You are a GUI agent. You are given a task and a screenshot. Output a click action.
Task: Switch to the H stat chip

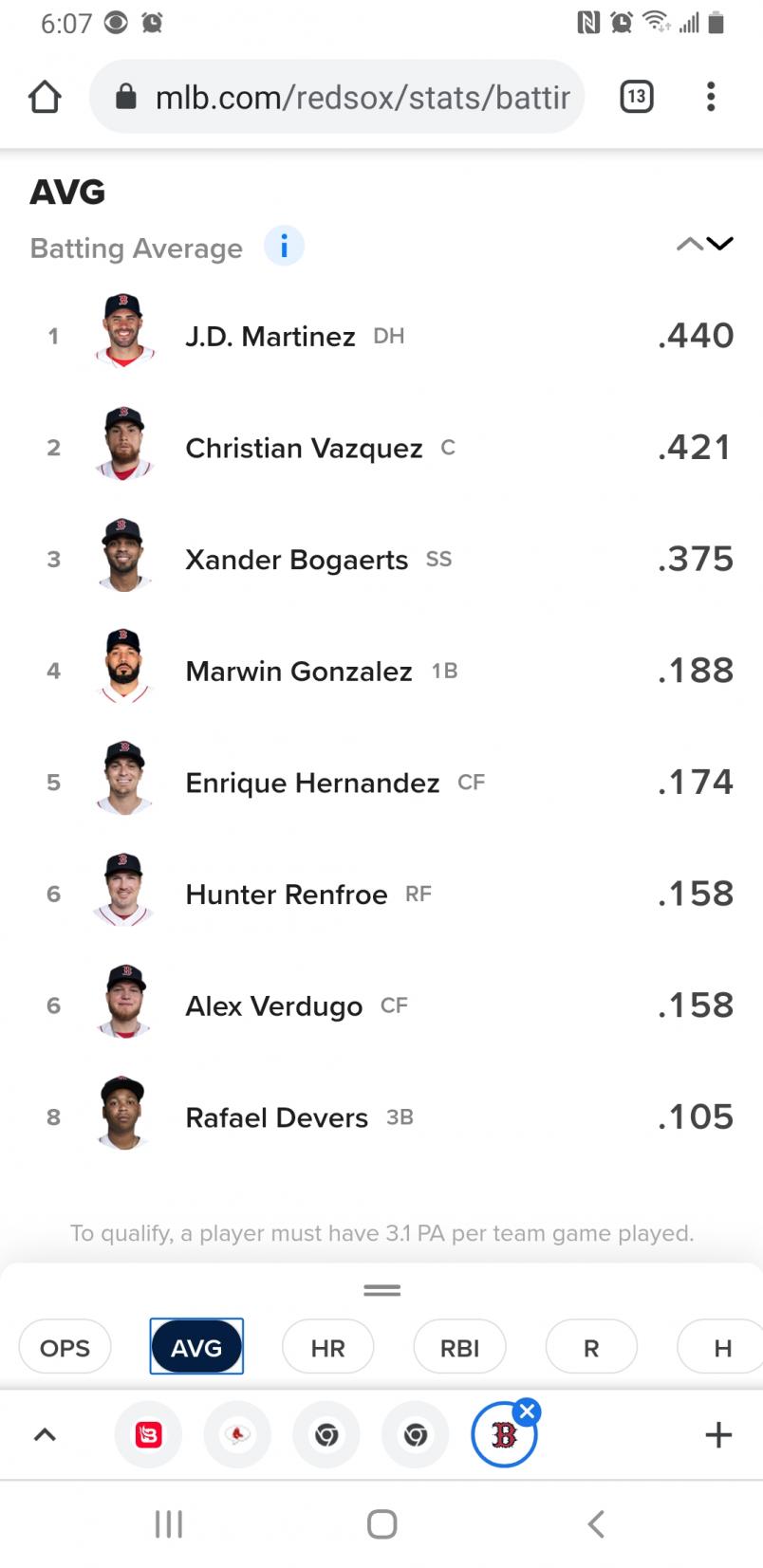(721, 1347)
